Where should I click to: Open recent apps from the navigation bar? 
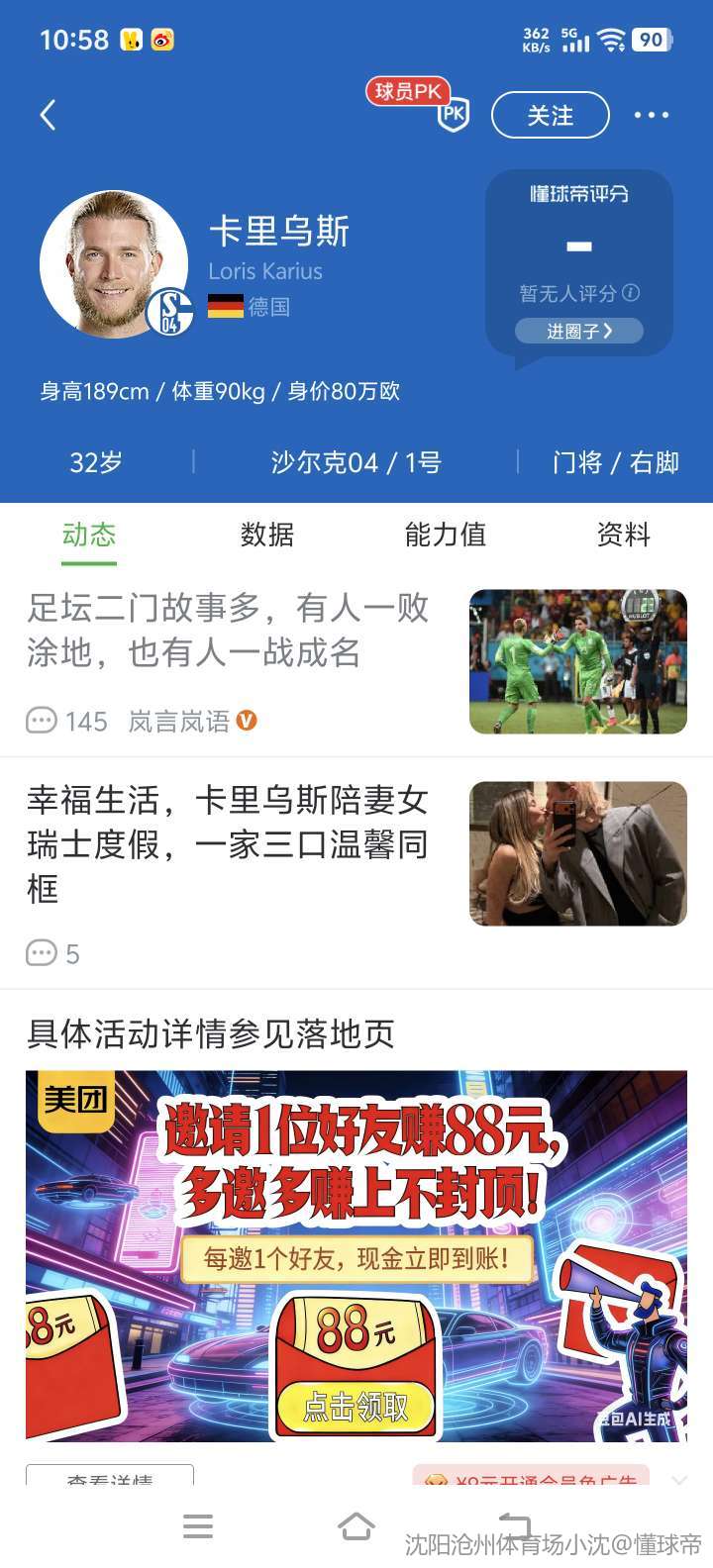pyautogui.click(x=198, y=1525)
